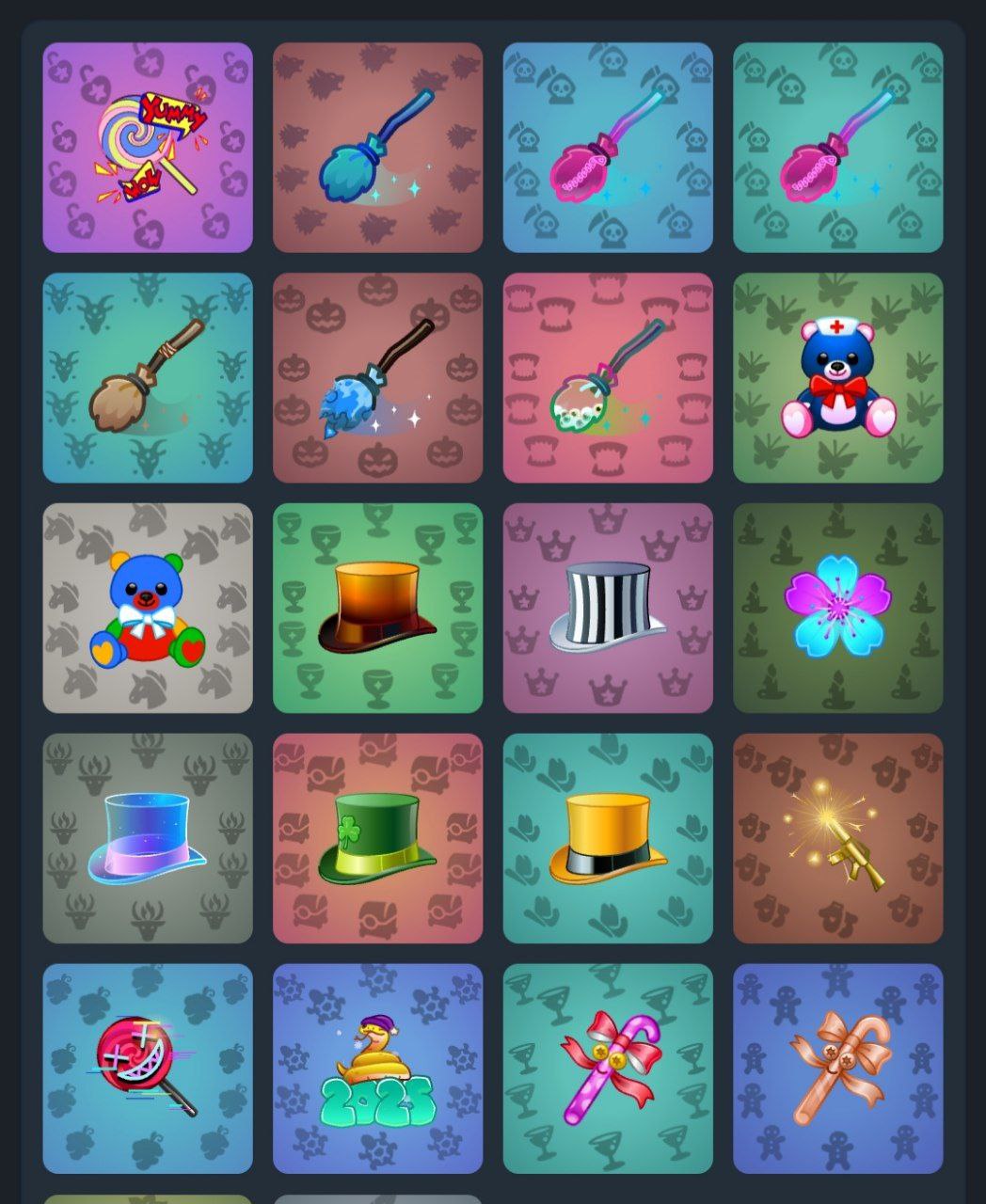The image size is (986, 1204).
Task: Select the green-white broom on pink background
Action: 608,378
